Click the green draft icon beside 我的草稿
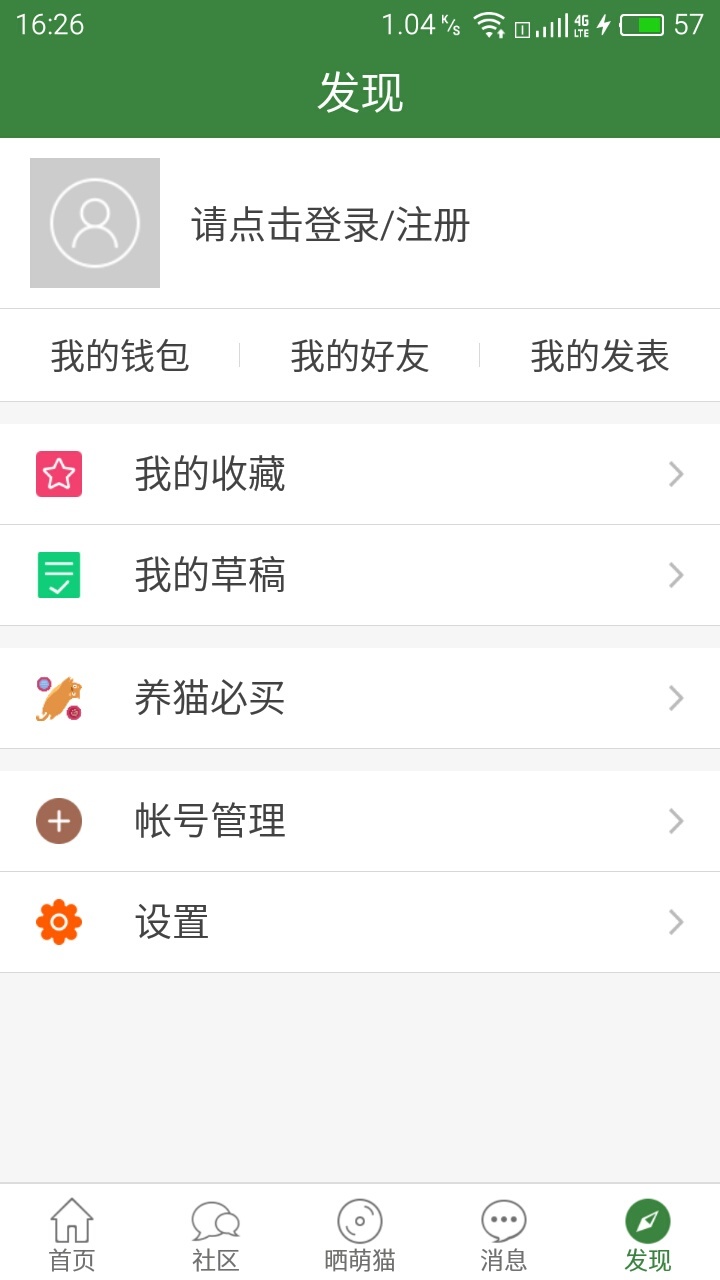 click(x=58, y=575)
